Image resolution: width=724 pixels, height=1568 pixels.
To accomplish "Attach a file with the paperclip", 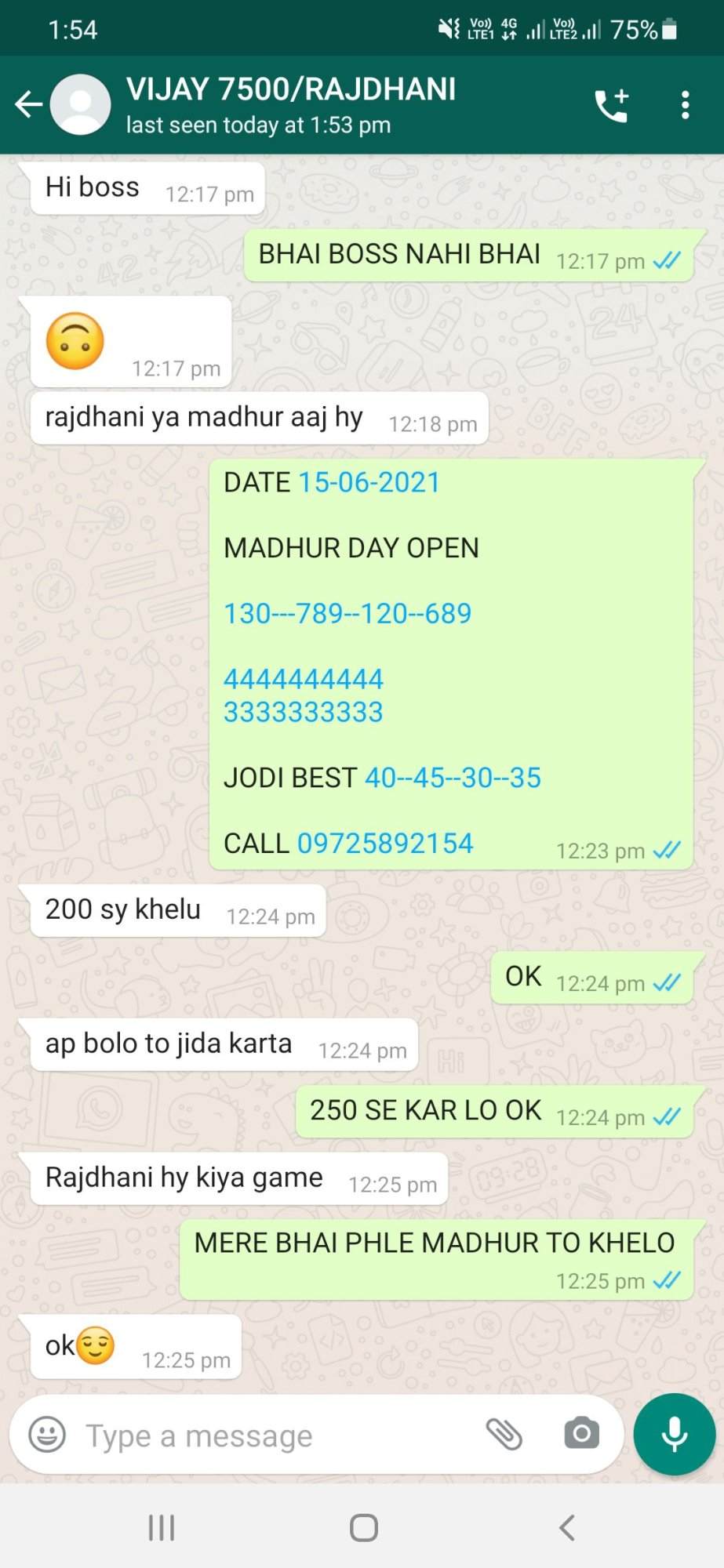I will 504,1435.
